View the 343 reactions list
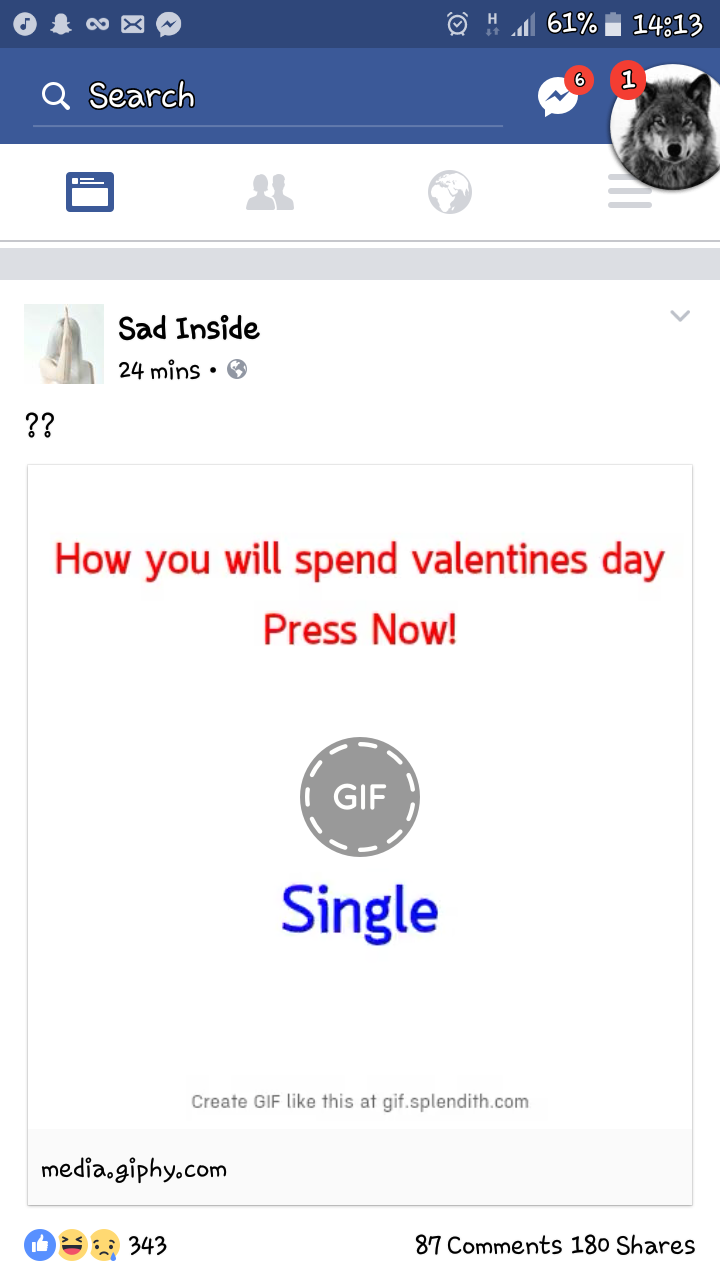Image resolution: width=720 pixels, height=1280 pixels. pos(95,1245)
